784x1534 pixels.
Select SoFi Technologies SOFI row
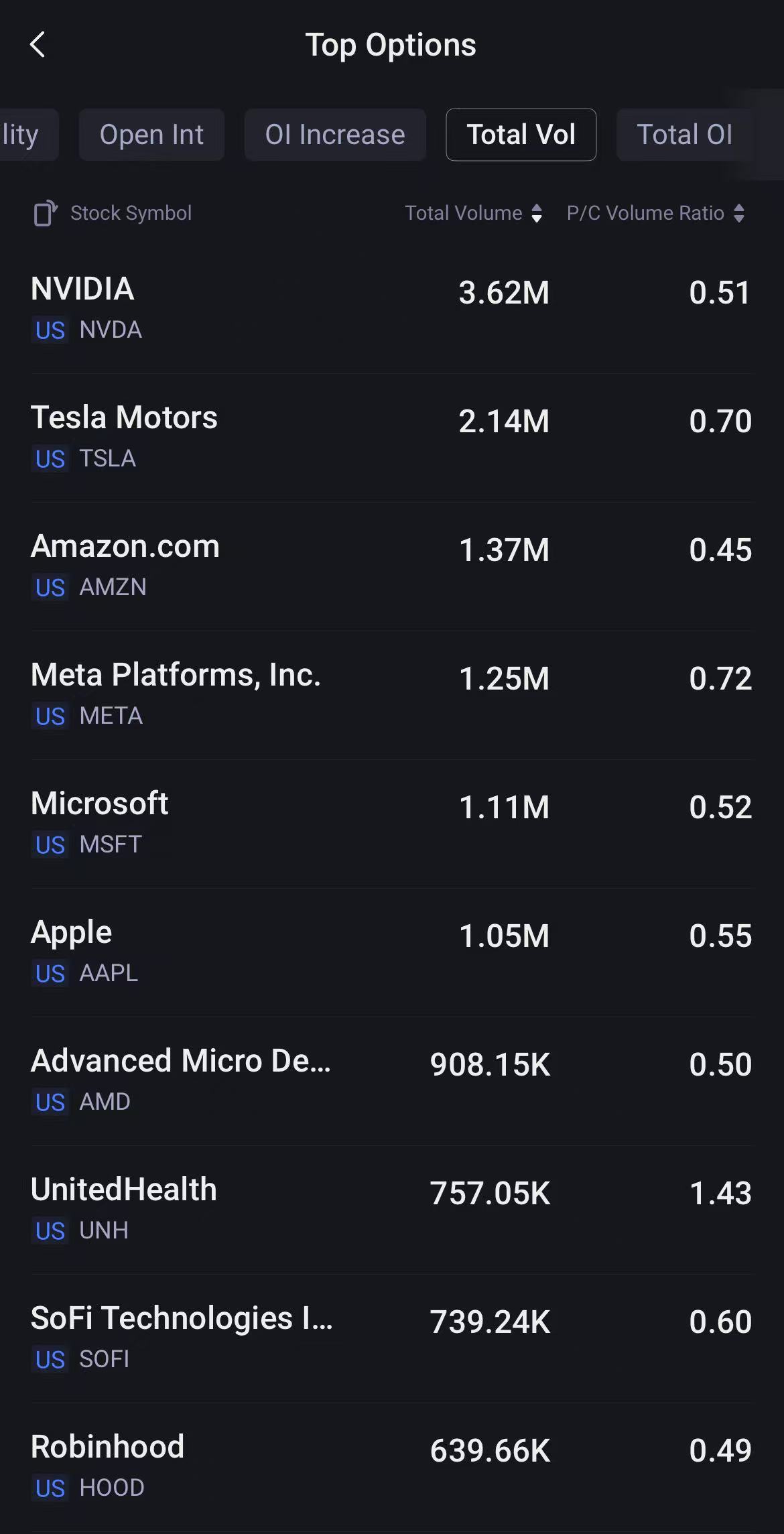pyautogui.click(x=392, y=1338)
